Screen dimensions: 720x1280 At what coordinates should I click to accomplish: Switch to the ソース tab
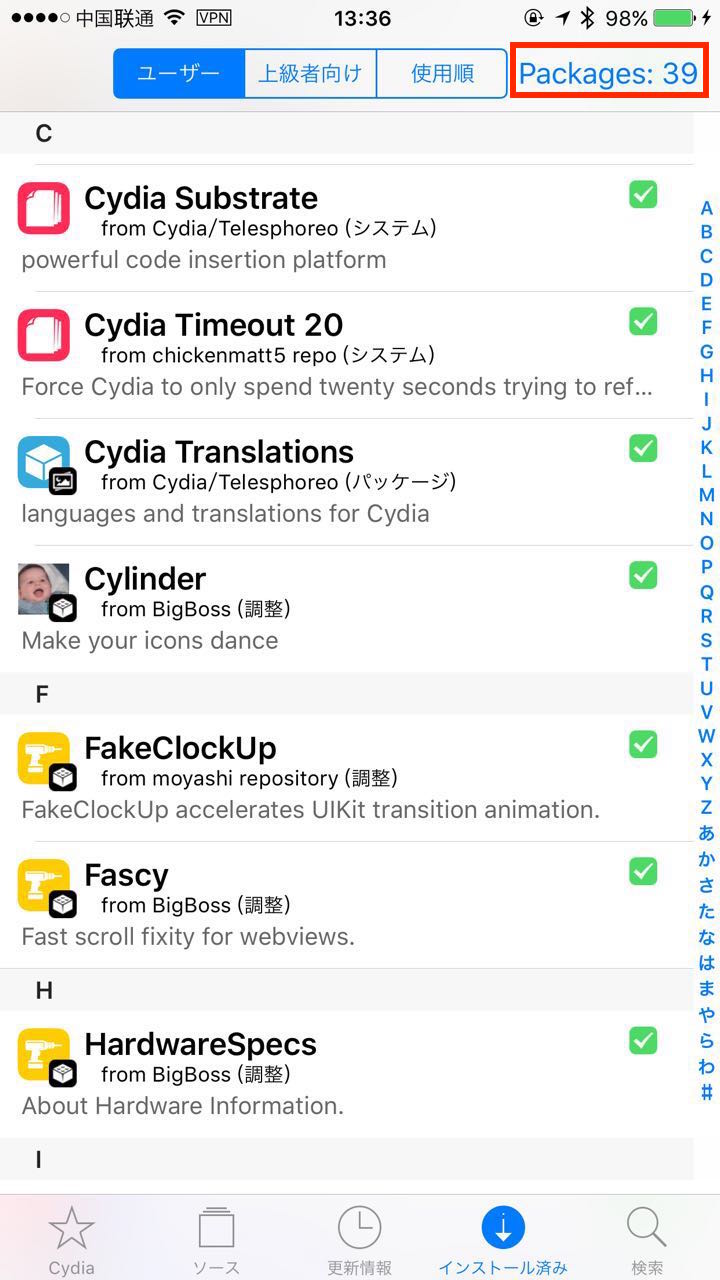(216, 1238)
